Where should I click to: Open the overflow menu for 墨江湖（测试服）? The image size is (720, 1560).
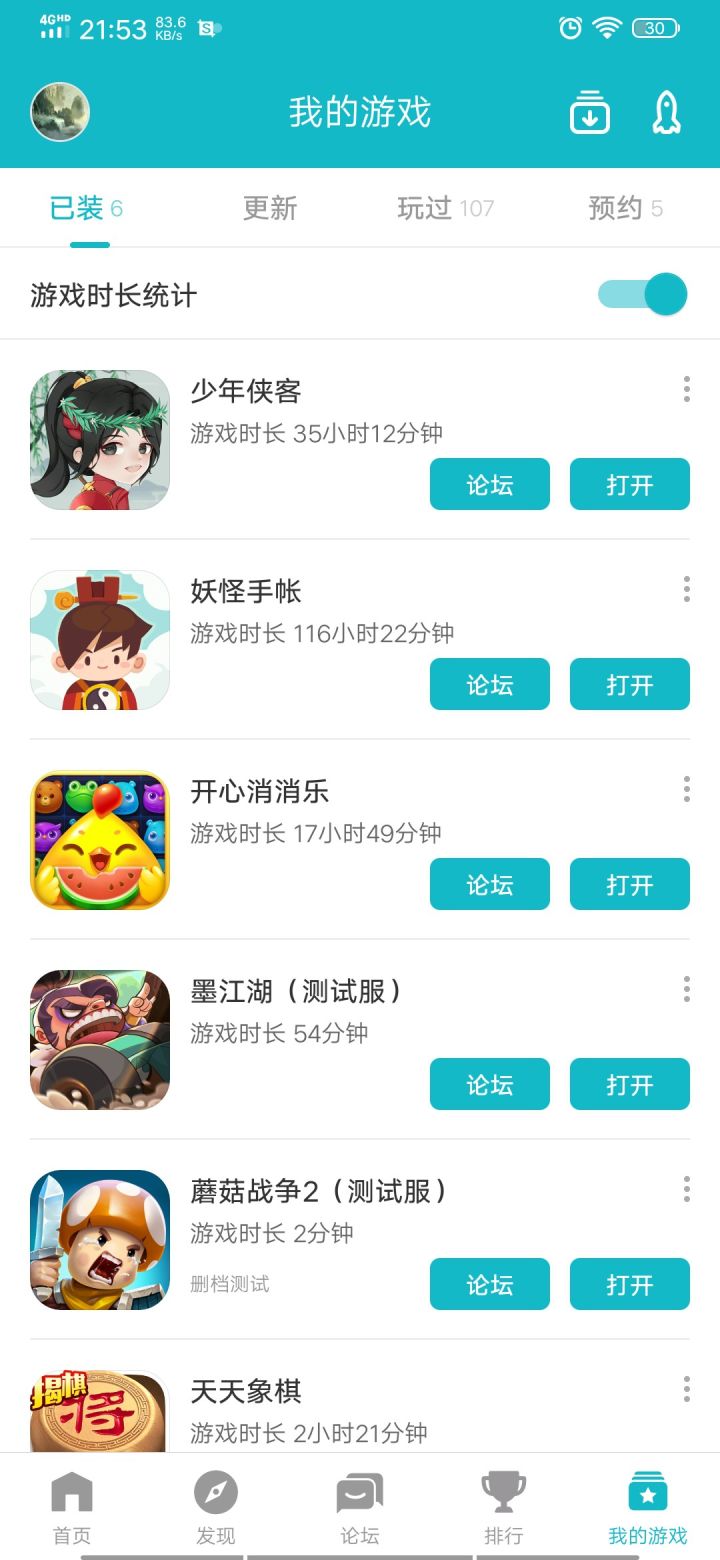pyautogui.click(x=686, y=989)
